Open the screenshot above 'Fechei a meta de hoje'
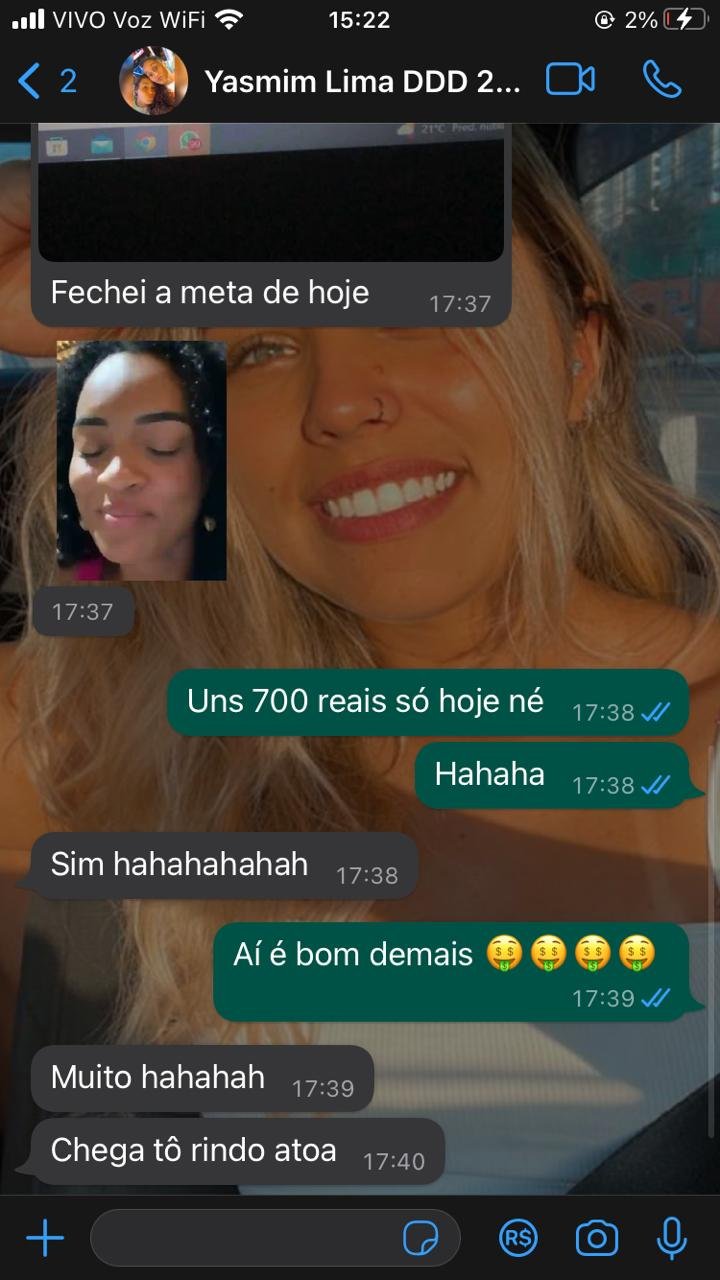 point(270,195)
